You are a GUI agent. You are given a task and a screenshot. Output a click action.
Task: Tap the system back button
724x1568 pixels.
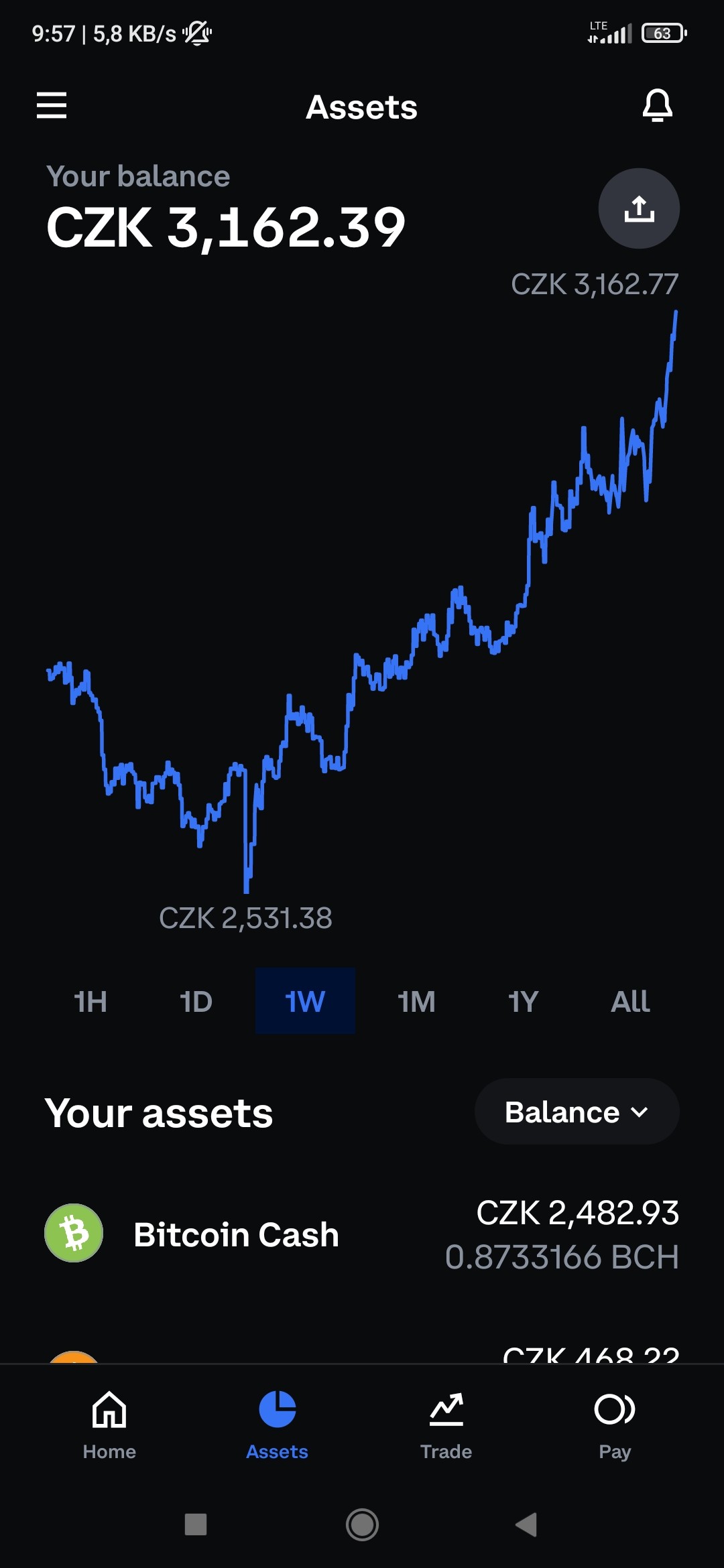click(x=526, y=1524)
